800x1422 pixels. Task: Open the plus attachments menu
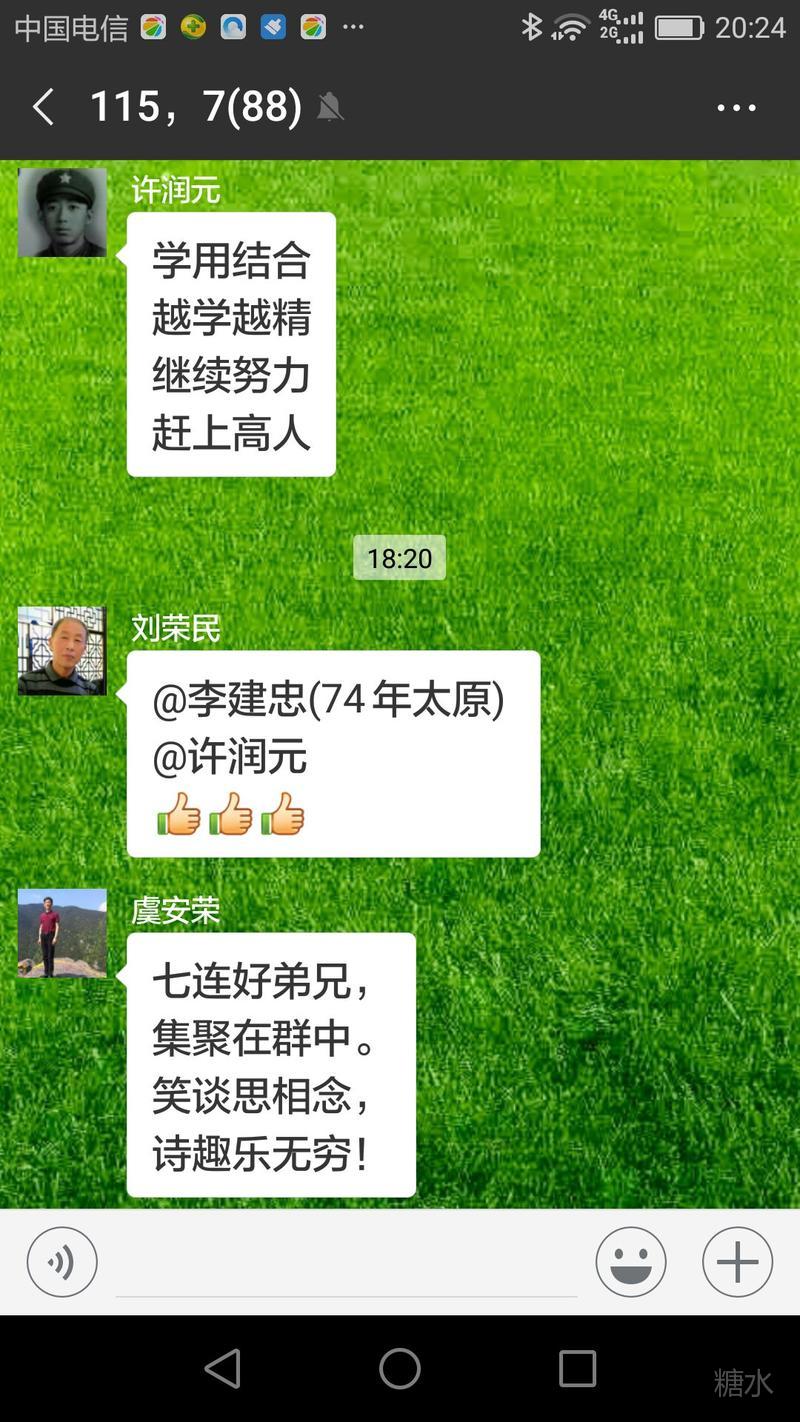[x=737, y=1262]
